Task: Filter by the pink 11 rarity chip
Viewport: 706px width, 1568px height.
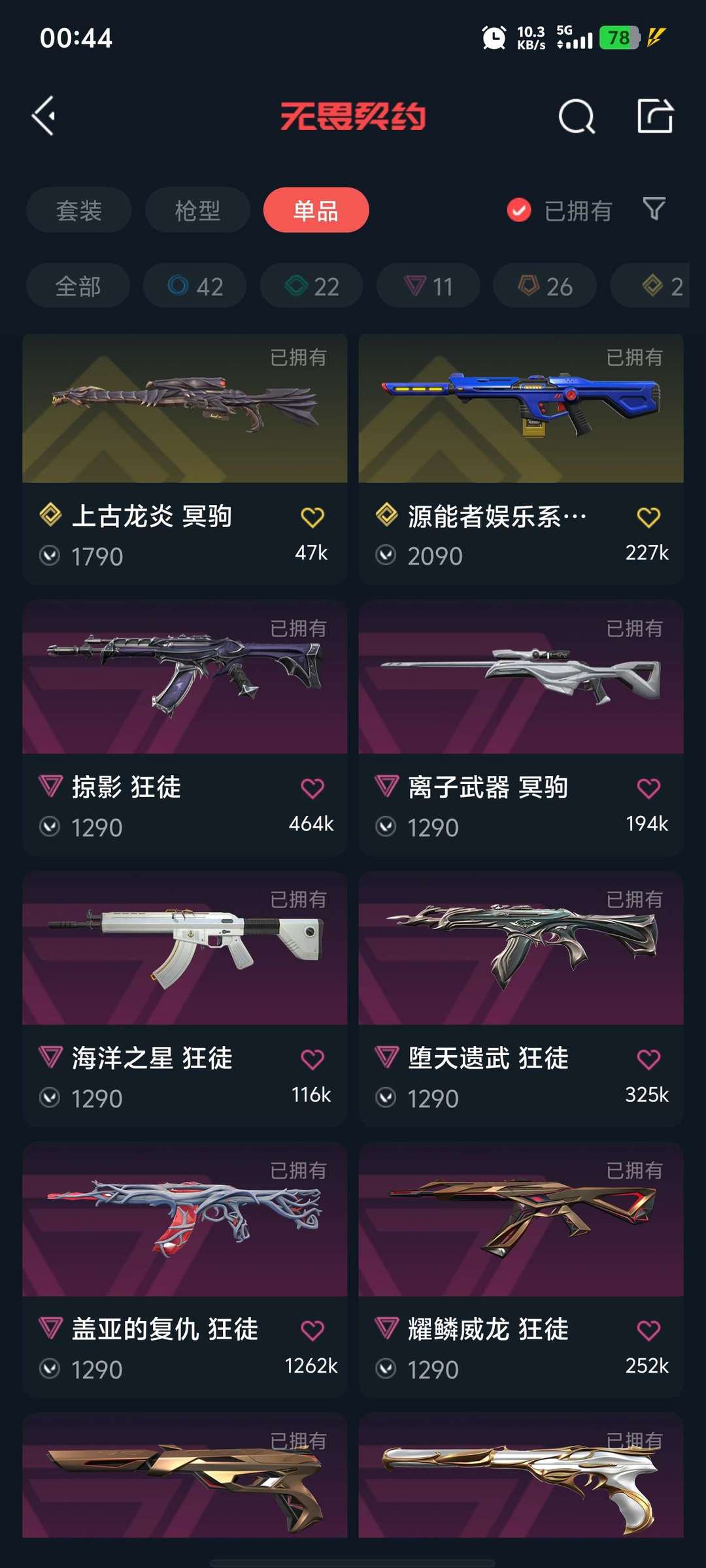Action: pyautogui.click(x=428, y=286)
